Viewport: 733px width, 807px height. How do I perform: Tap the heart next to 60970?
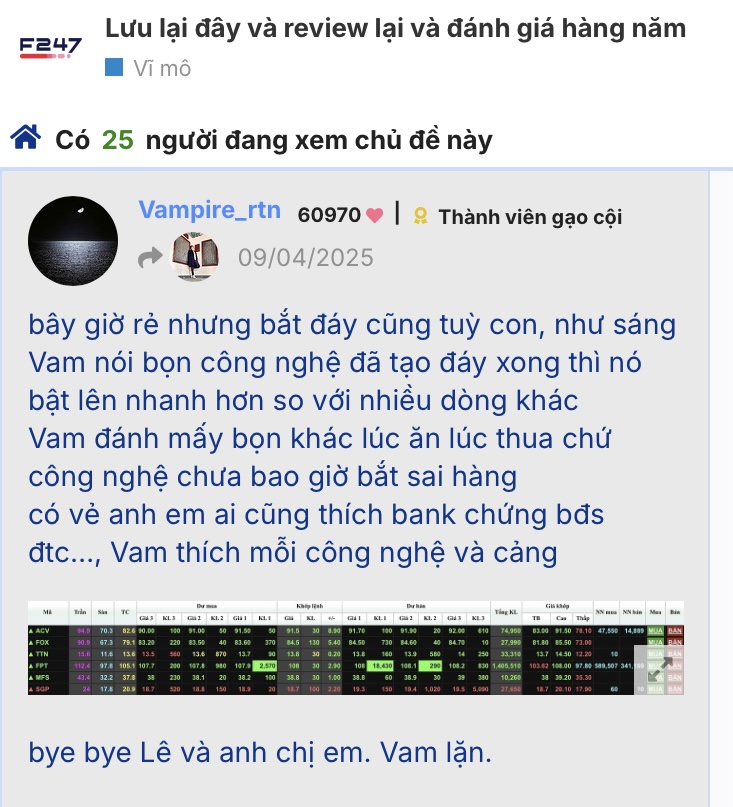(x=375, y=215)
